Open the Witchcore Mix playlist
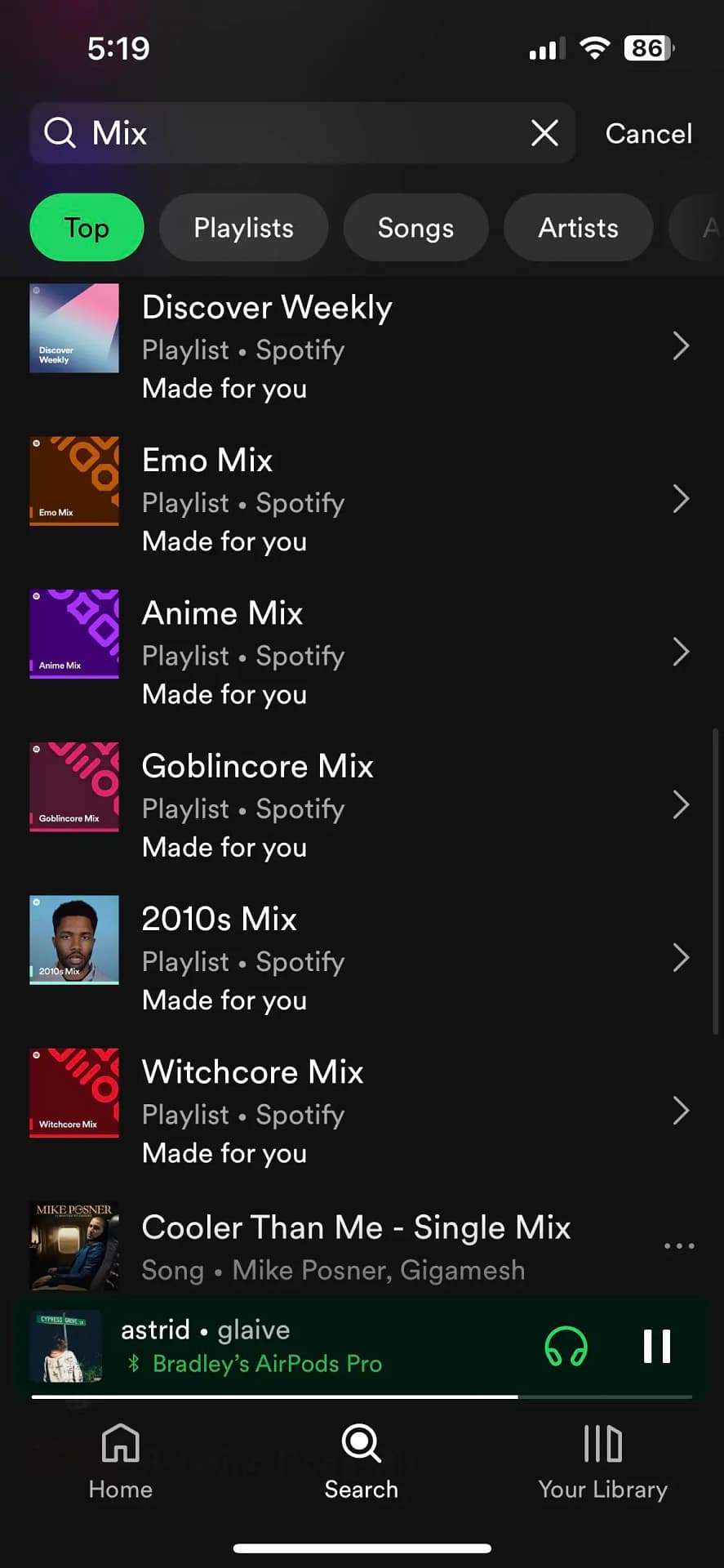724x1568 pixels. click(x=362, y=1110)
